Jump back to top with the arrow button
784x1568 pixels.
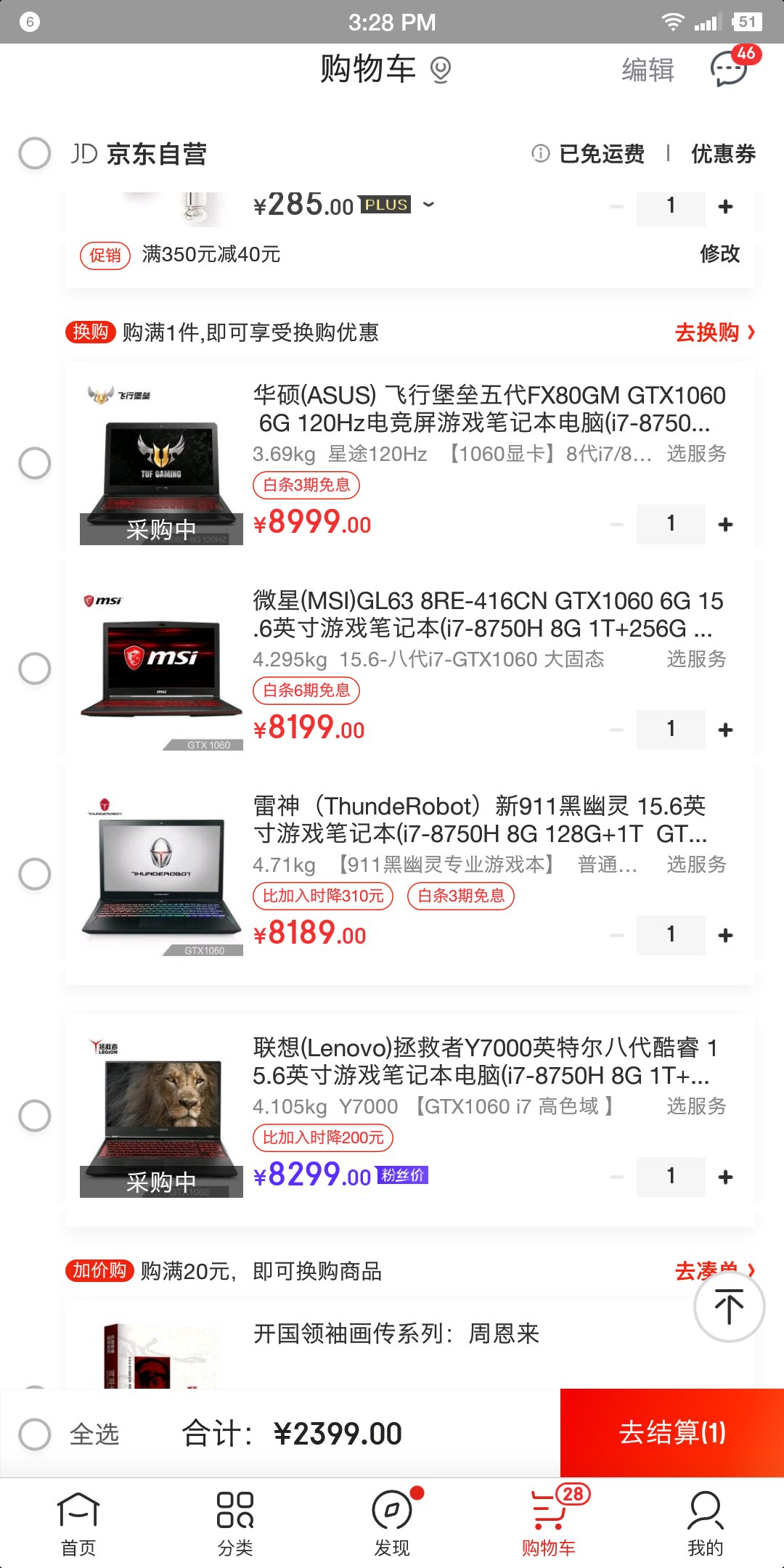click(x=729, y=1307)
